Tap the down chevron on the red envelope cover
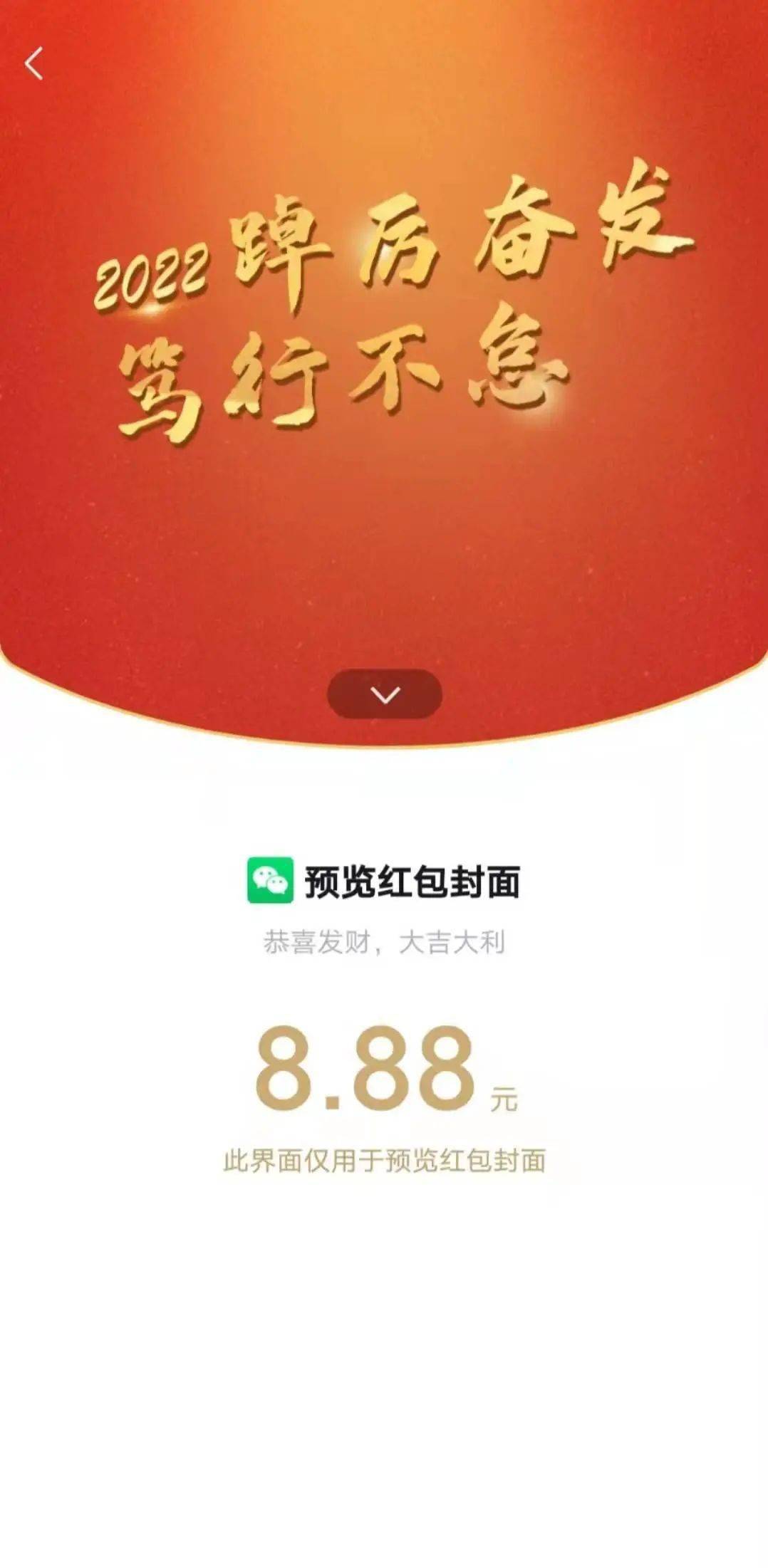This screenshot has width=768, height=1568. point(385,694)
